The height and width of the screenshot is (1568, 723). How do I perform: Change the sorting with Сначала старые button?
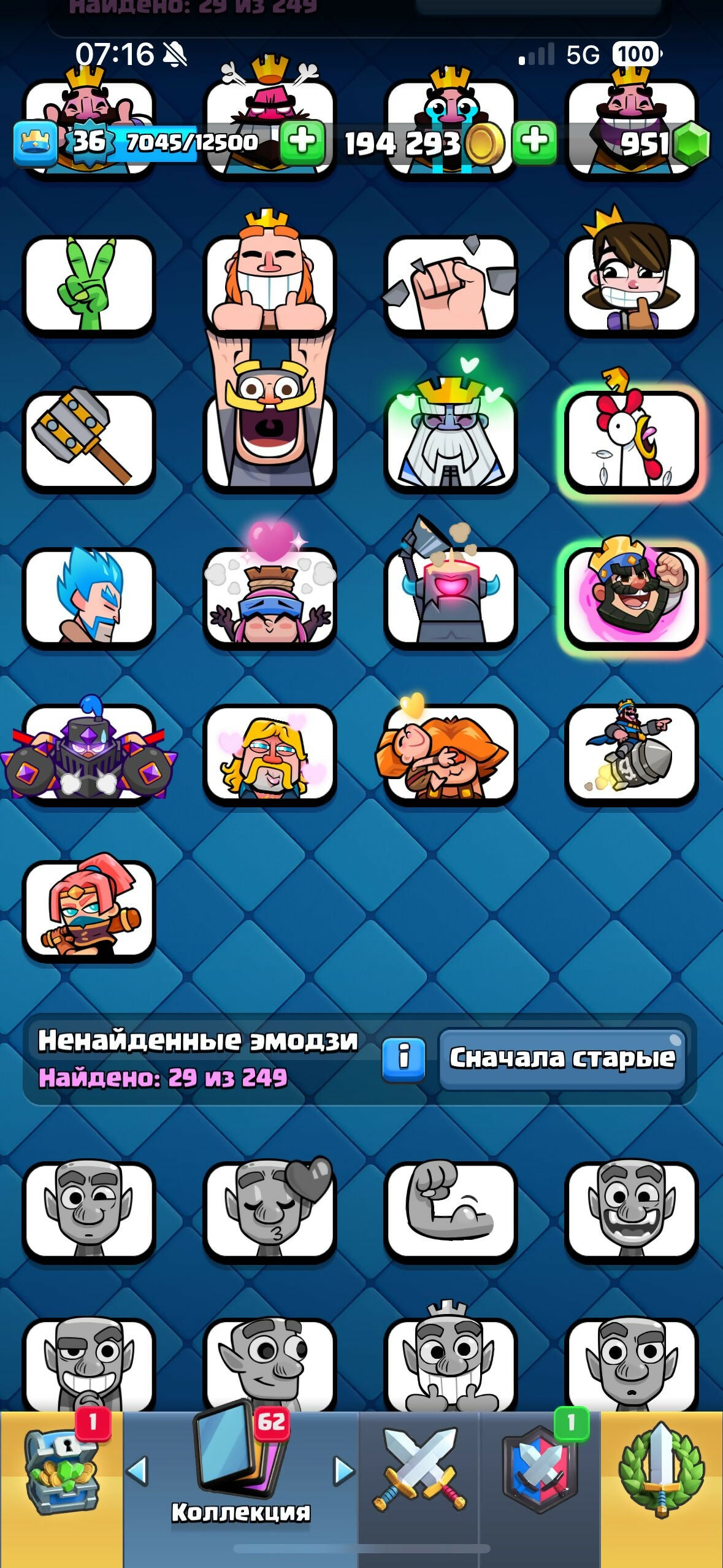click(x=562, y=1059)
